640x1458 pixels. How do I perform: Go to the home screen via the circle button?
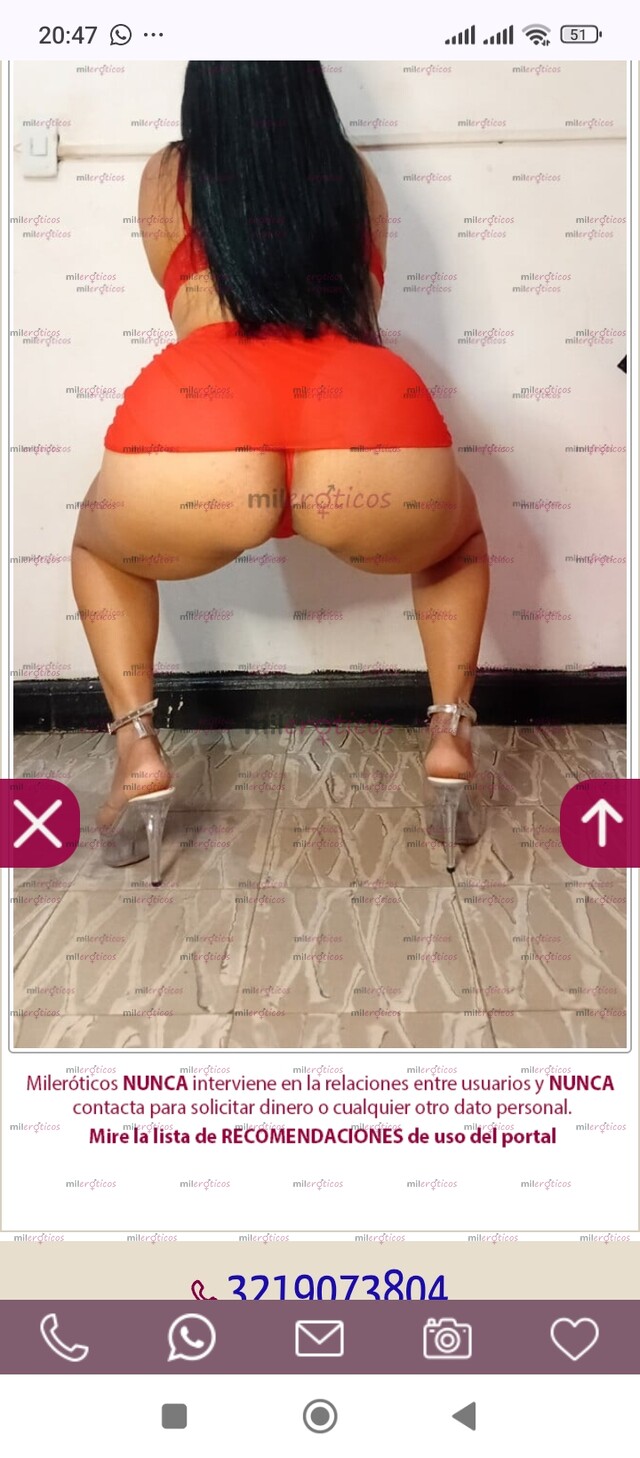click(x=320, y=1416)
